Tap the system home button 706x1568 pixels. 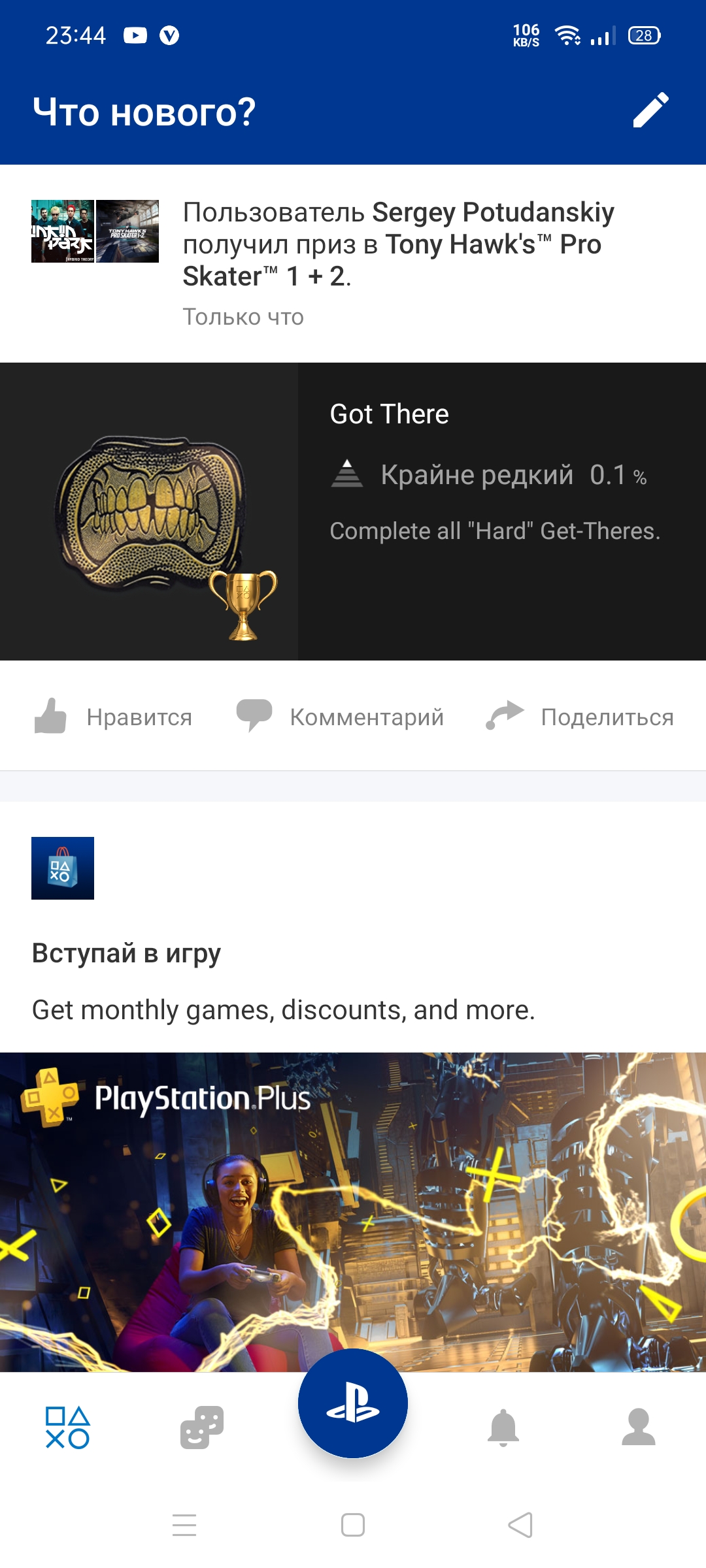353,1526
